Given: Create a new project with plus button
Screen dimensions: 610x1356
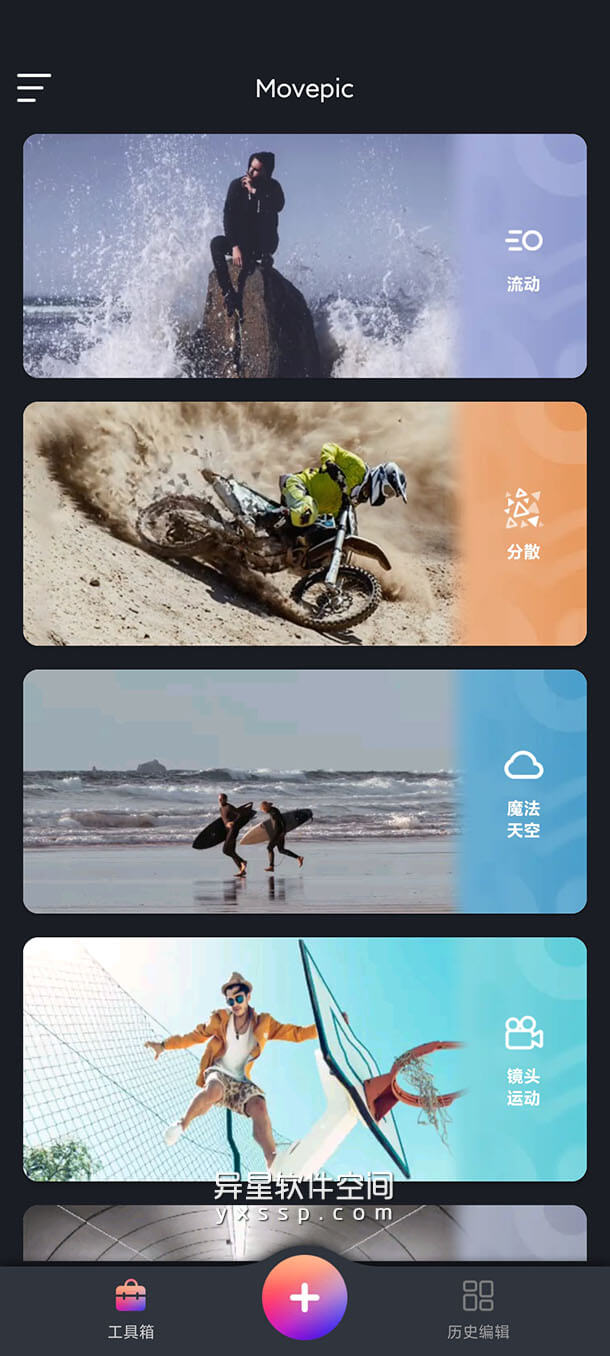Looking at the screenshot, I should (x=304, y=1298).
